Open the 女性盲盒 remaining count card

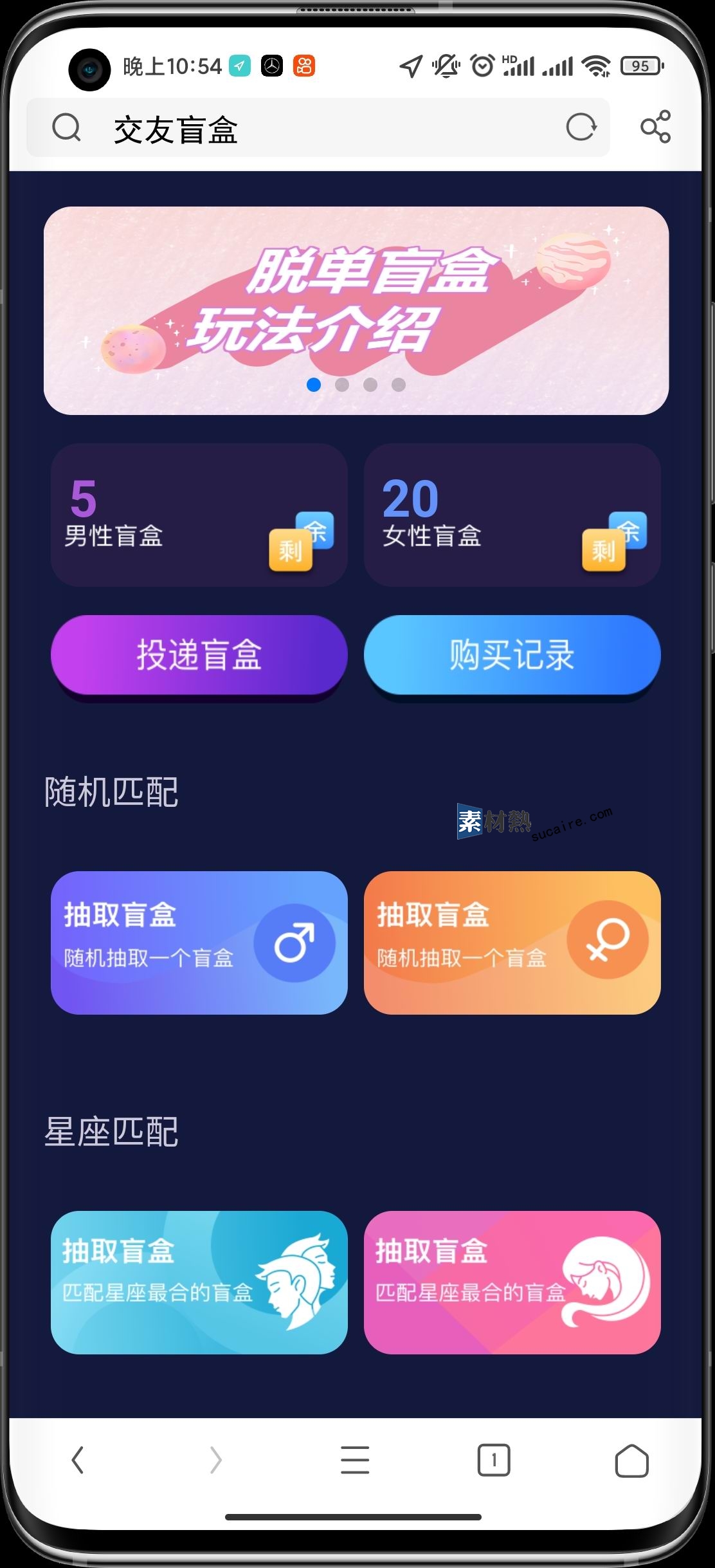click(x=512, y=515)
